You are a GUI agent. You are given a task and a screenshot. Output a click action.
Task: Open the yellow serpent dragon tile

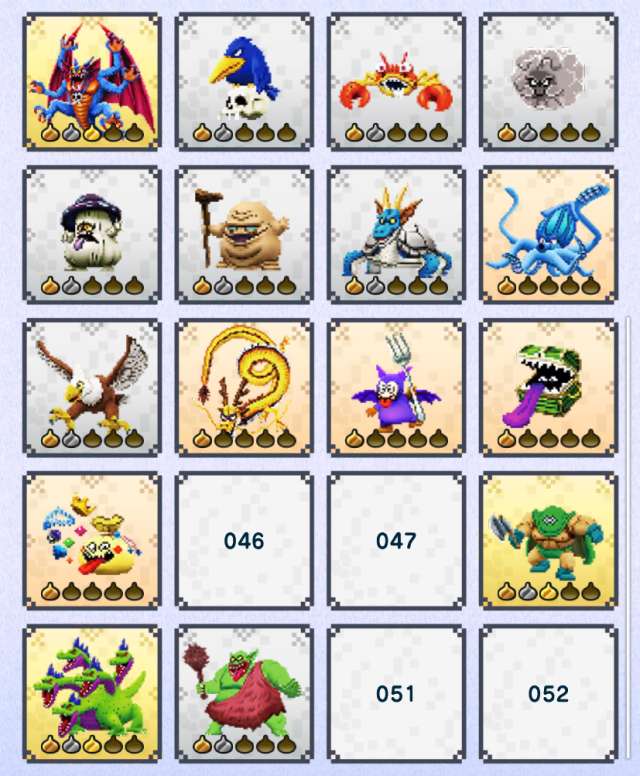[244, 387]
